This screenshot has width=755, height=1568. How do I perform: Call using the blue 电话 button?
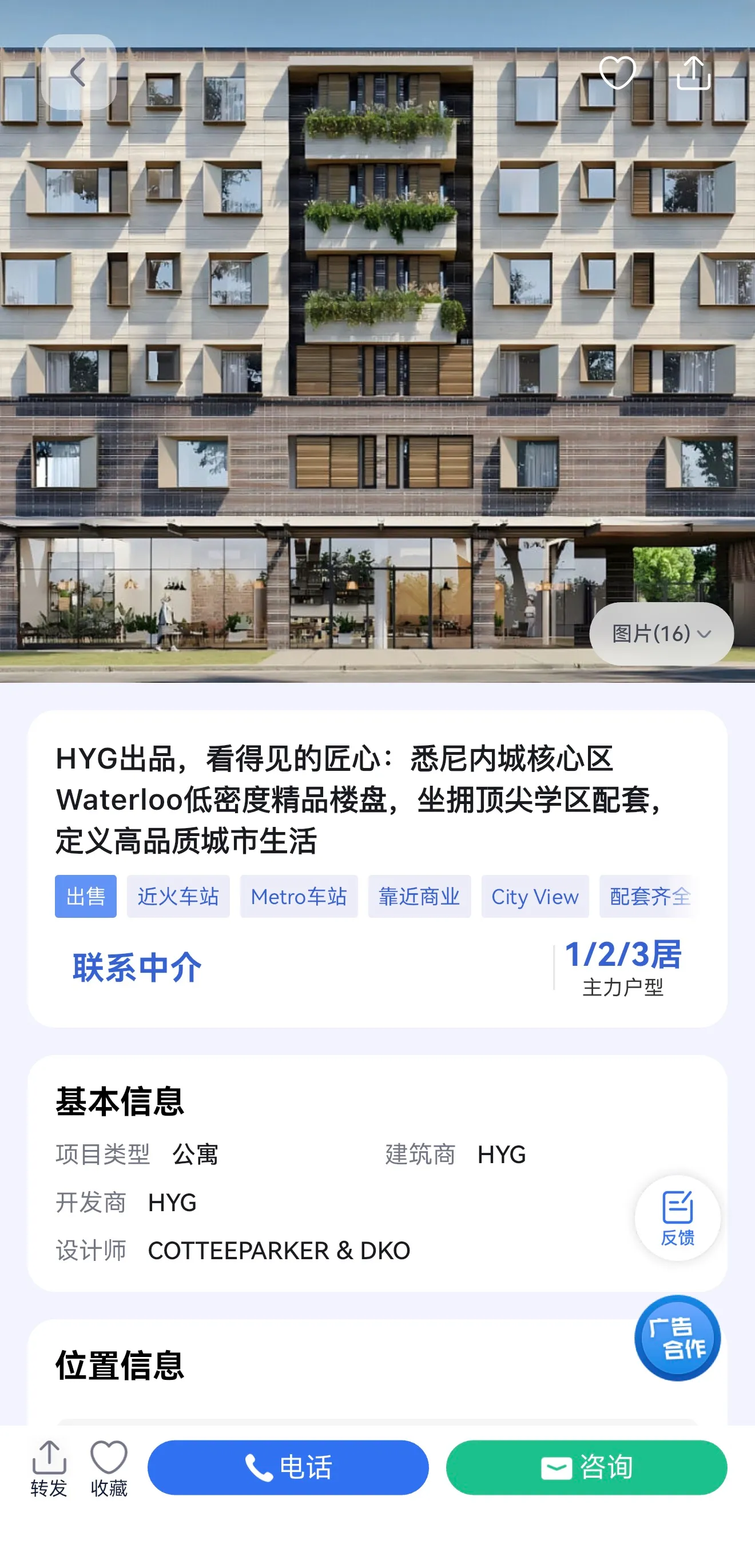(288, 1467)
